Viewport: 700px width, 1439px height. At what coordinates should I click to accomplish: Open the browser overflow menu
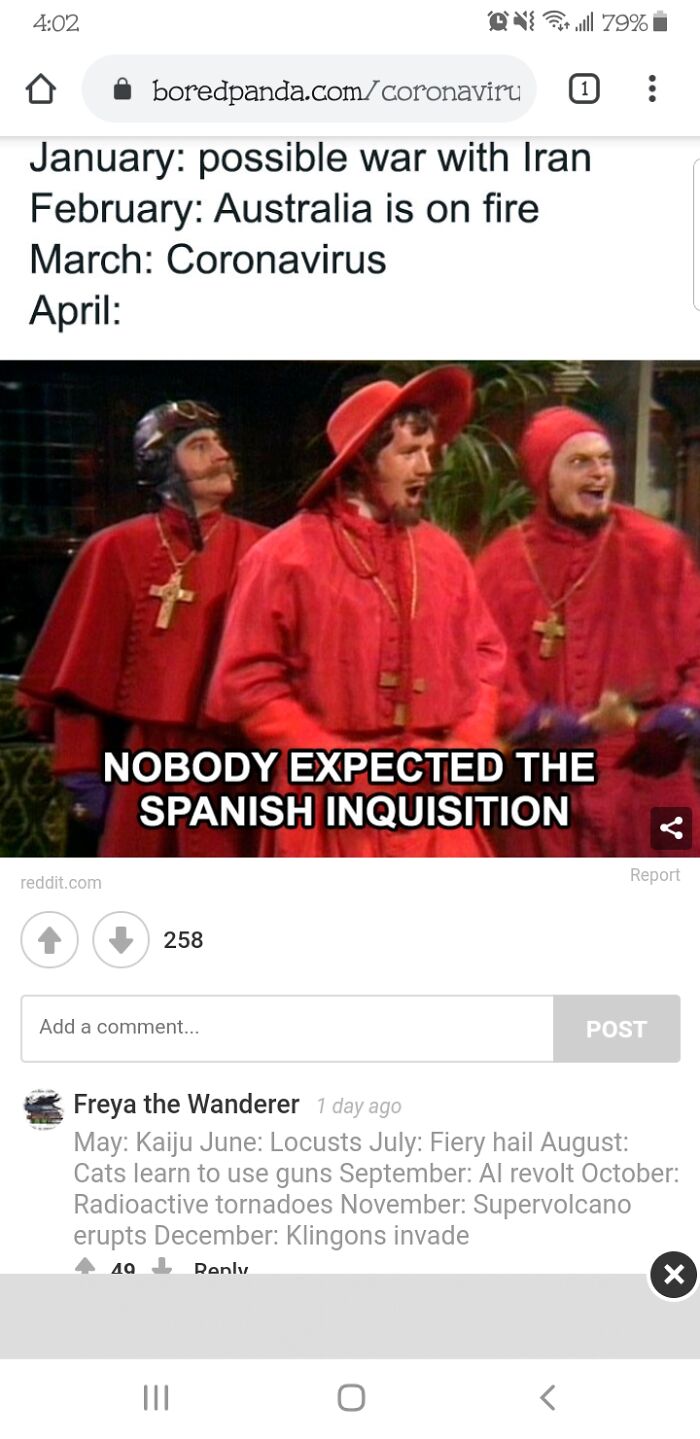click(652, 90)
